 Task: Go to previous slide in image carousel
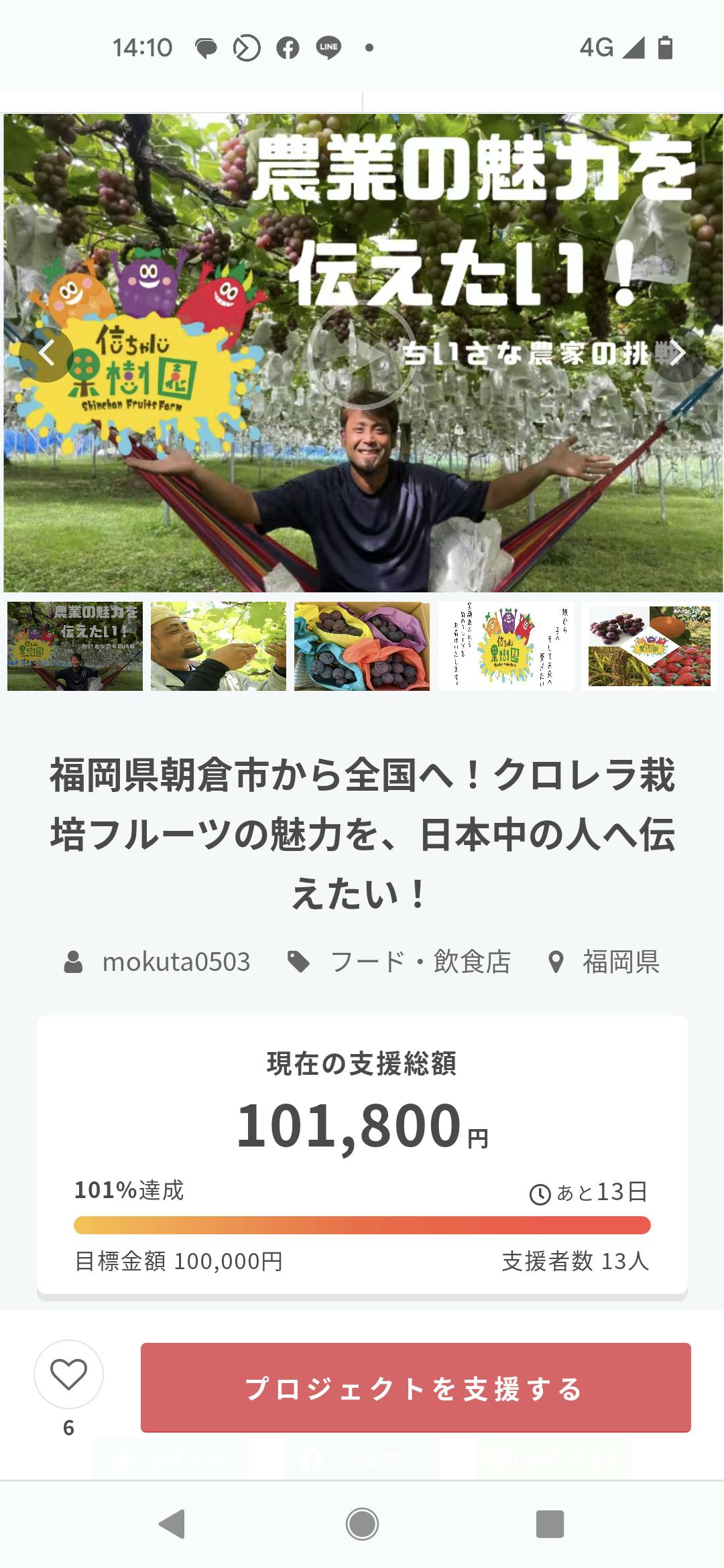(46, 354)
